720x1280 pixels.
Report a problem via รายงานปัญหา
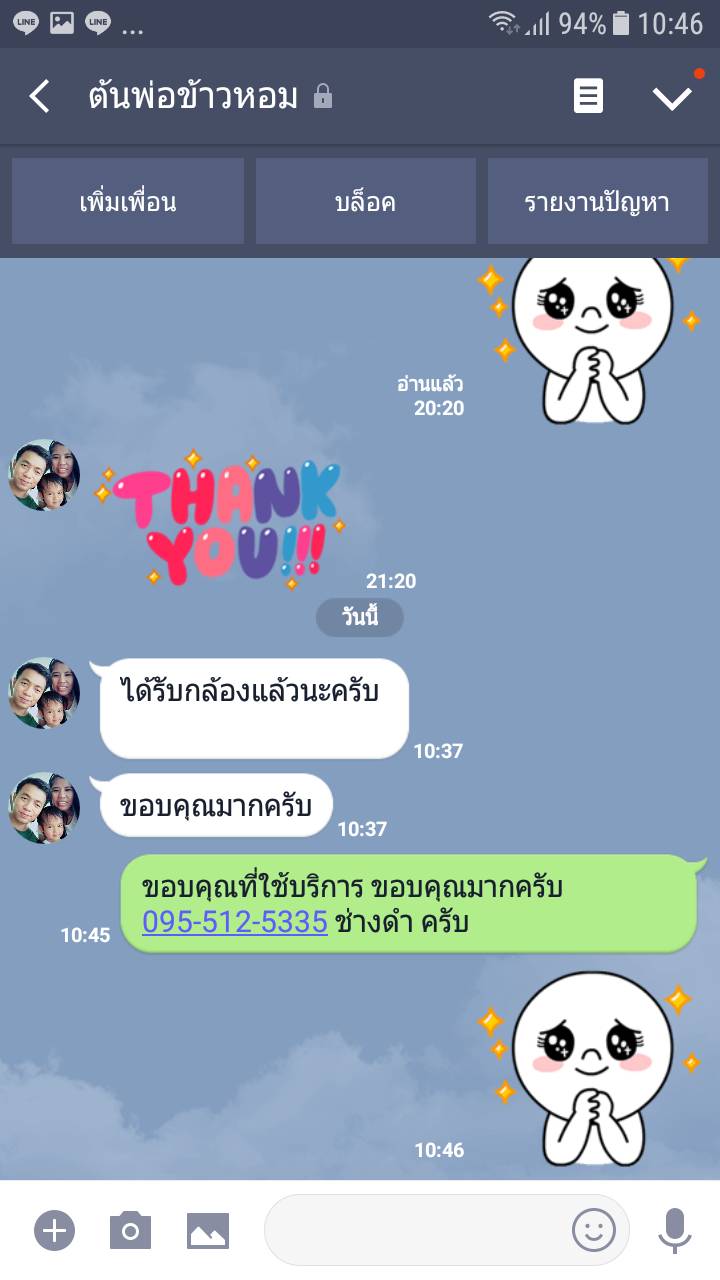(597, 201)
